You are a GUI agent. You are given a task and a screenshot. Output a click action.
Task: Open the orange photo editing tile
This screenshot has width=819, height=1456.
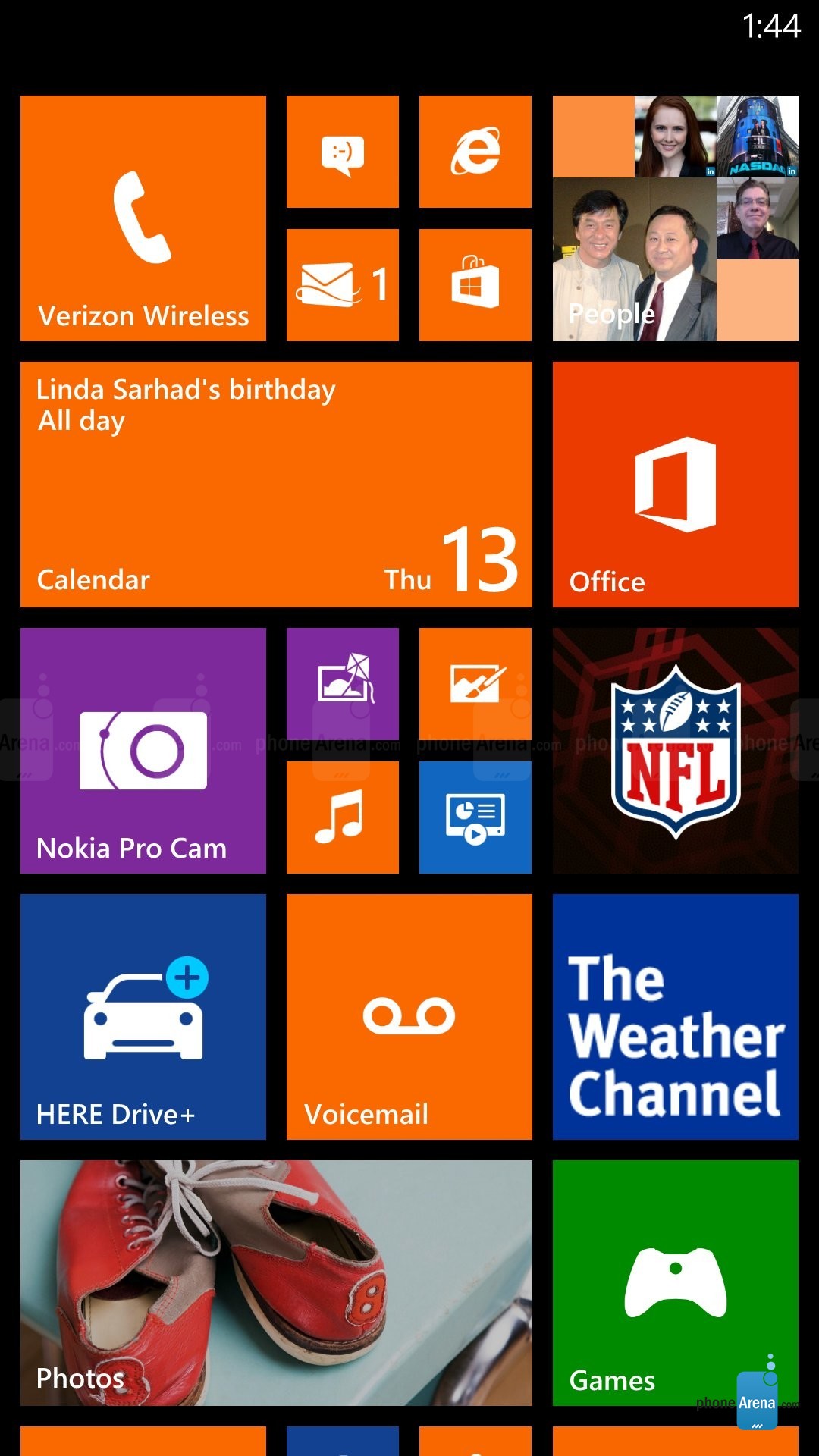point(475,684)
